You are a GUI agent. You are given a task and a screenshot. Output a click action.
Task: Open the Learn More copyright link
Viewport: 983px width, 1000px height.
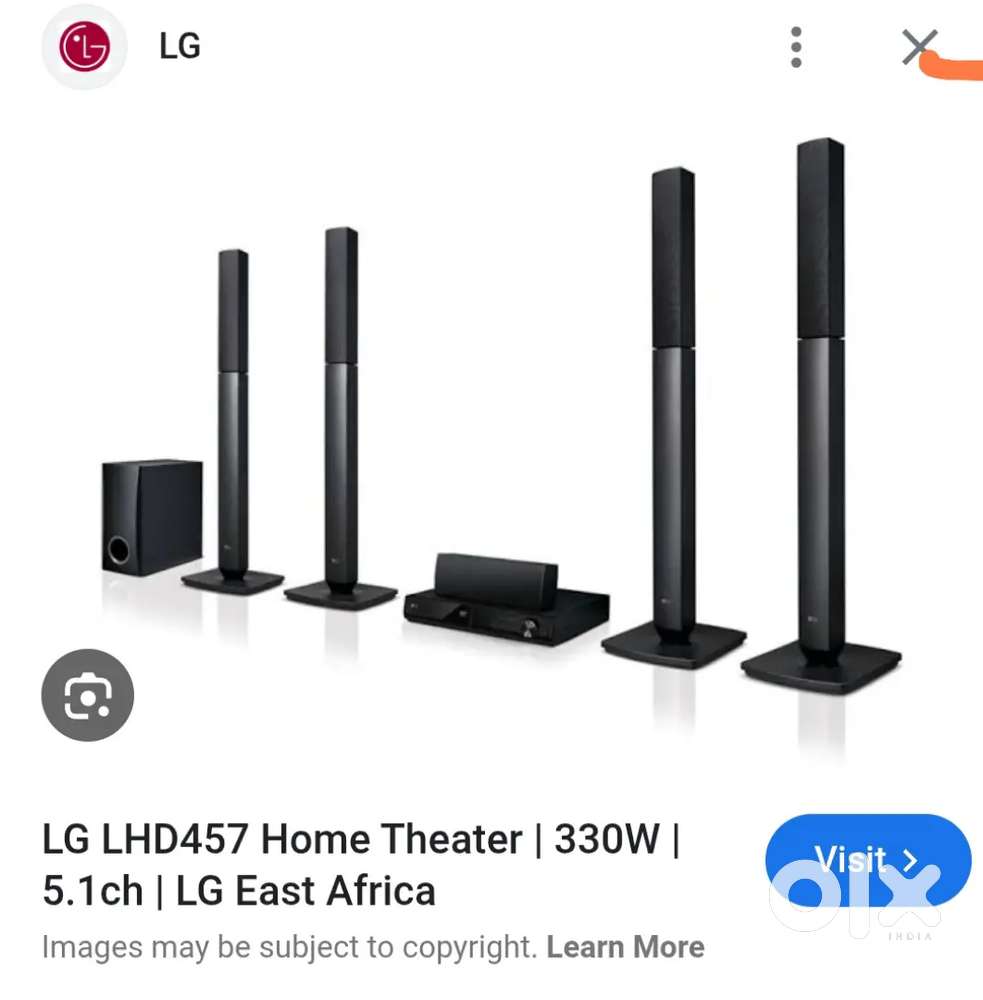625,947
